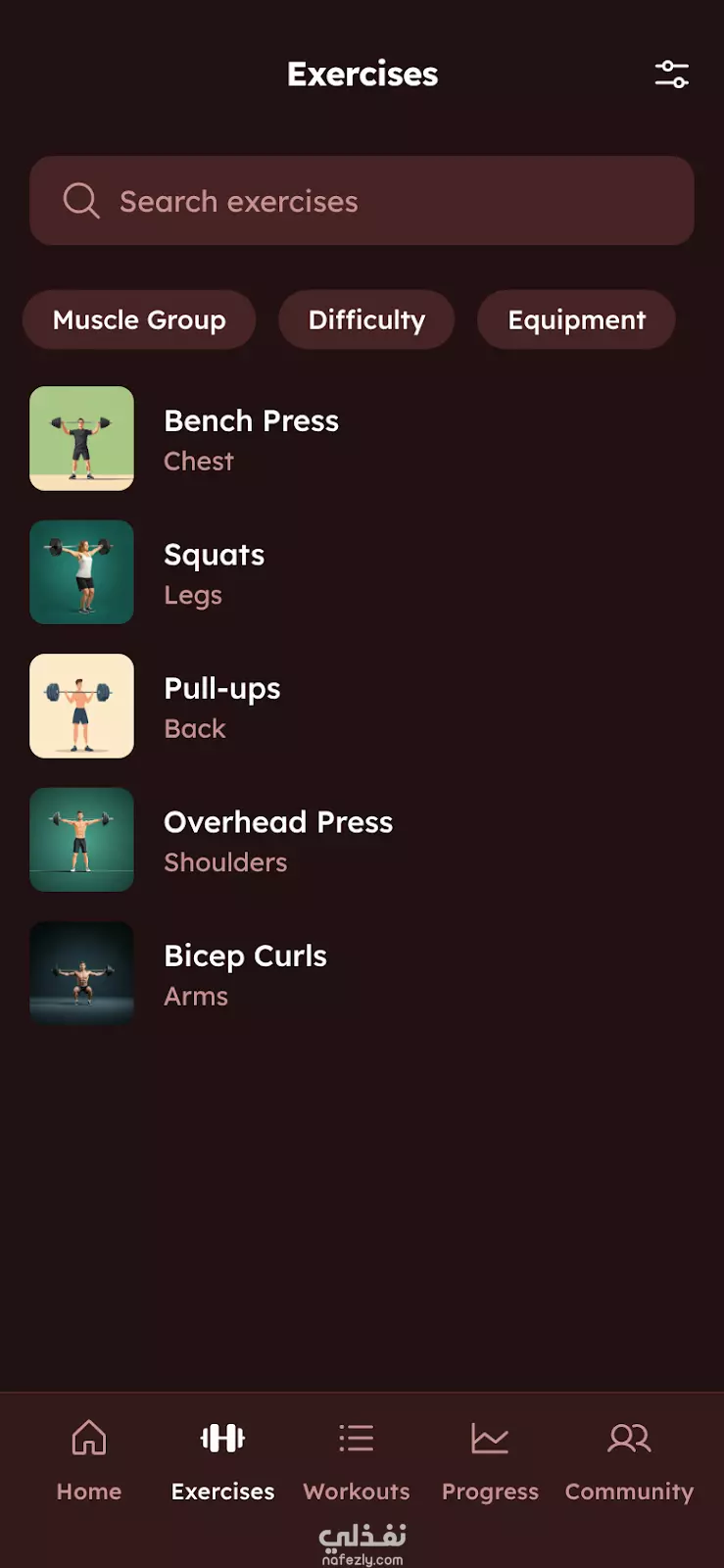Open the Pull-ups exercise
724x1568 pixels.
coord(362,706)
